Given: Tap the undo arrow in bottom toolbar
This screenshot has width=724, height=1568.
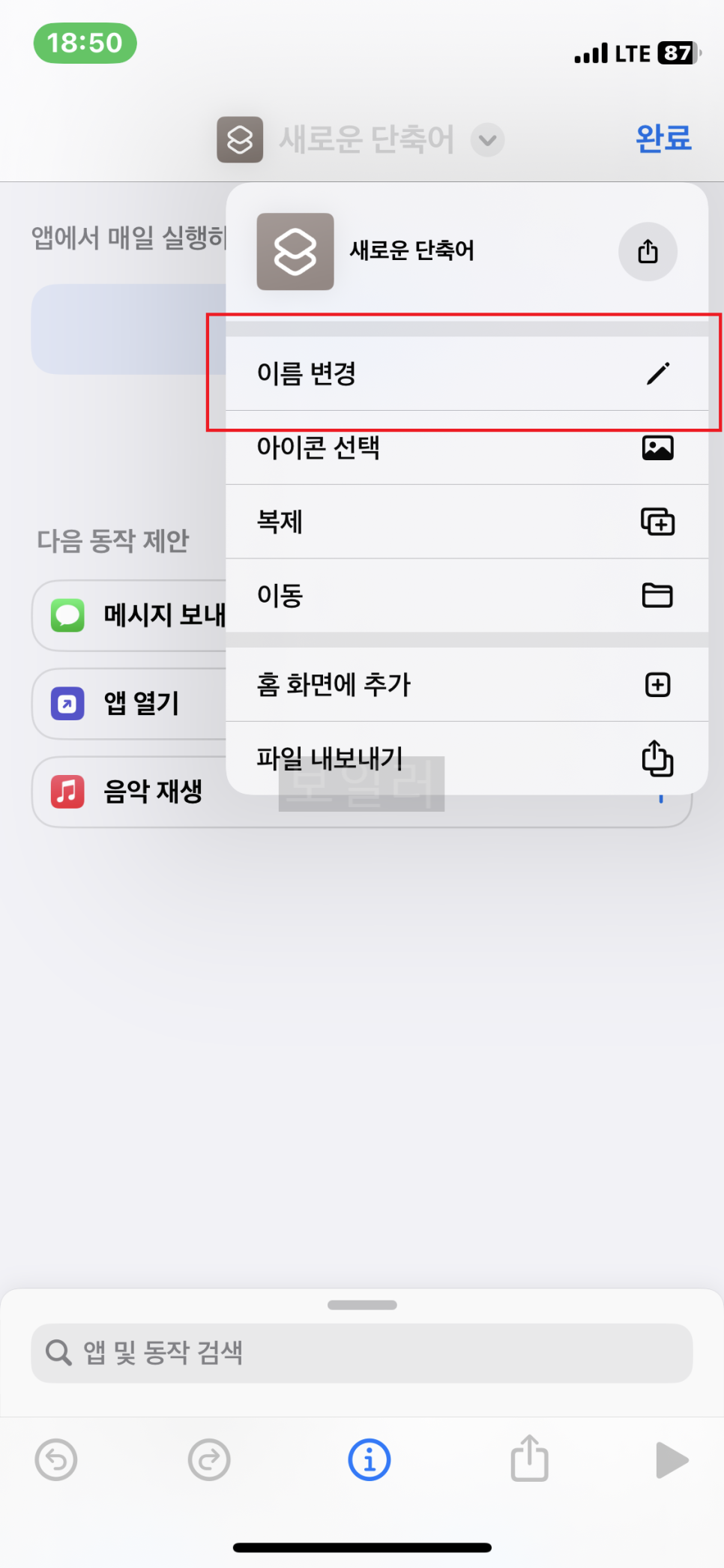Looking at the screenshot, I should (56, 1460).
